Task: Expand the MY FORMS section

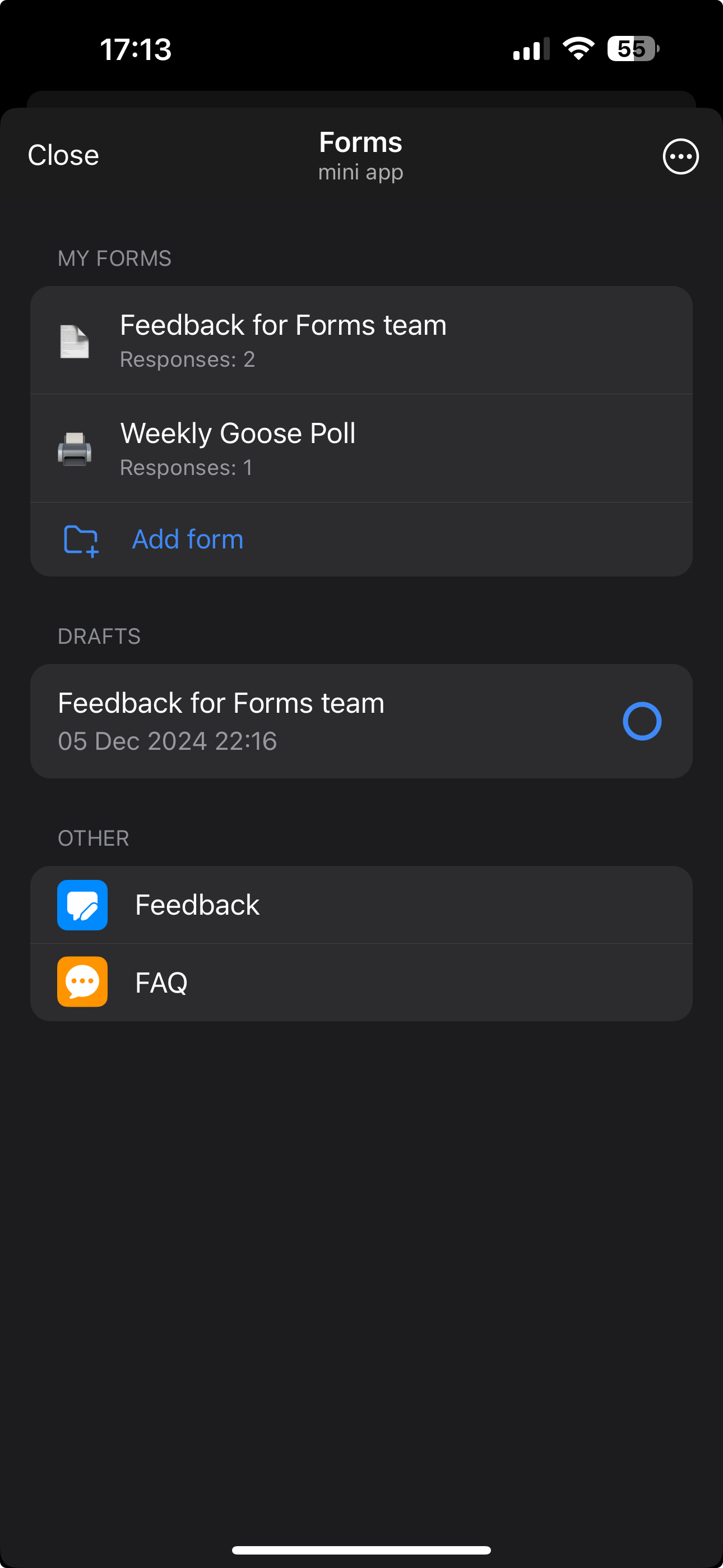Action: 114,258
